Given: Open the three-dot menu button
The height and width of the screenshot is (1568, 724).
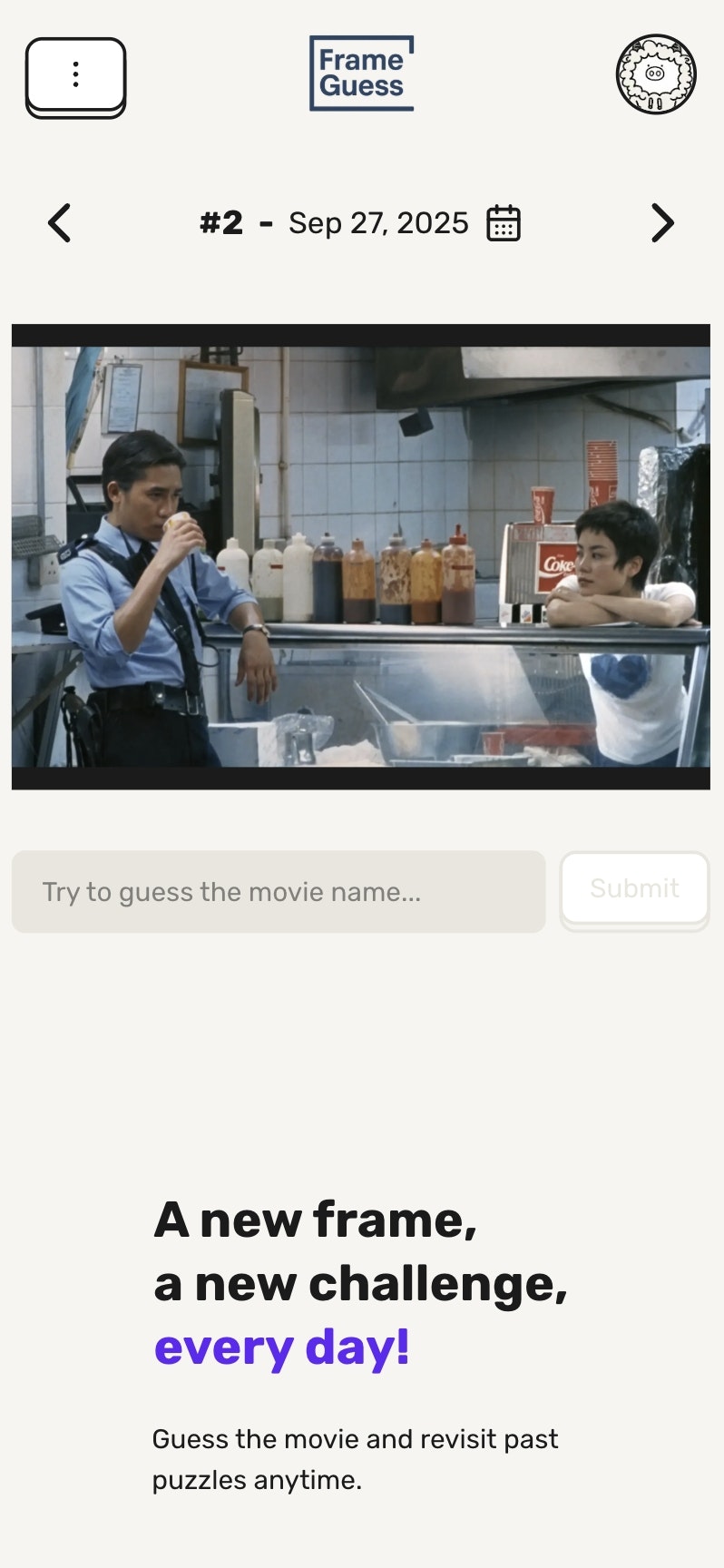Looking at the screenshot, I should coord(75,75).
